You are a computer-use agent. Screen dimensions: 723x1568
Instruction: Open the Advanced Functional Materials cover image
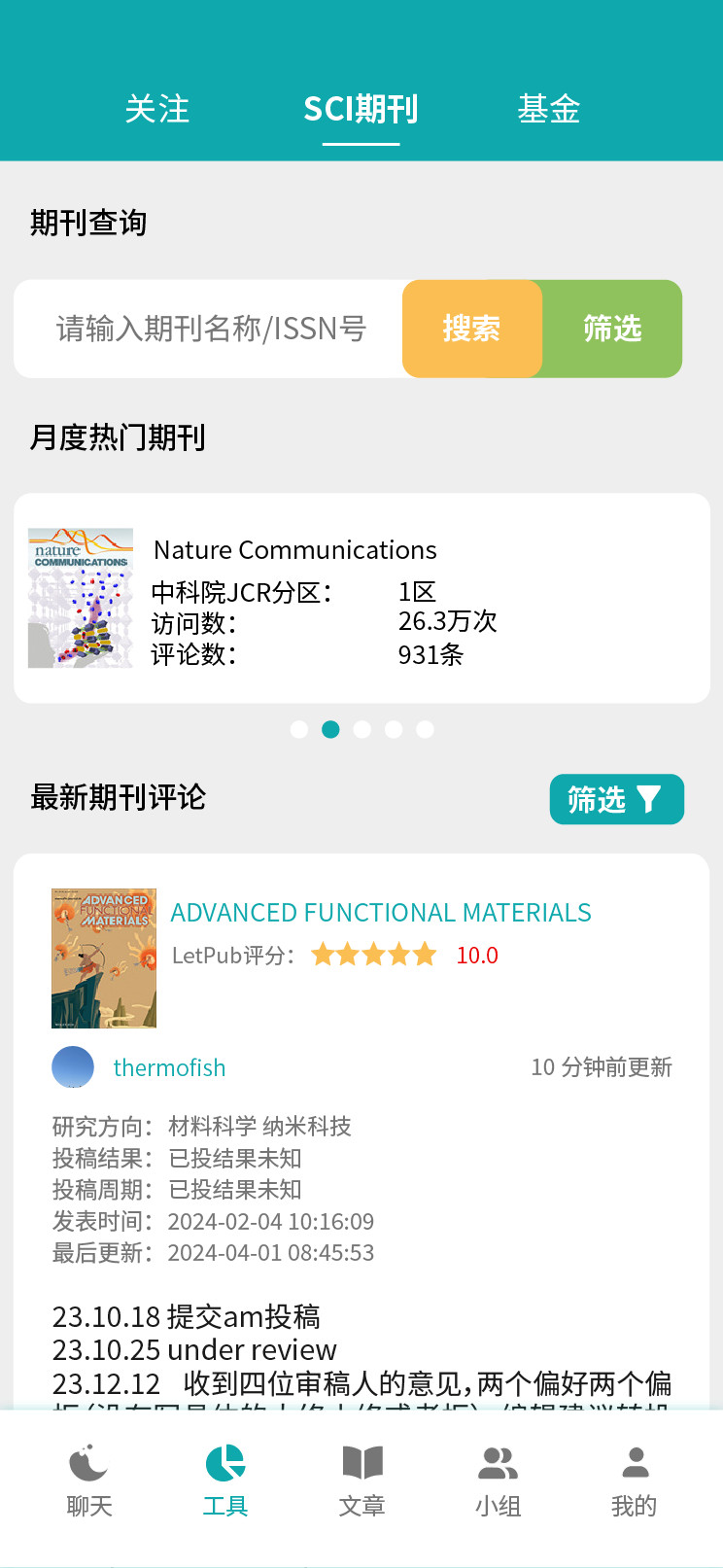(104, 958)
